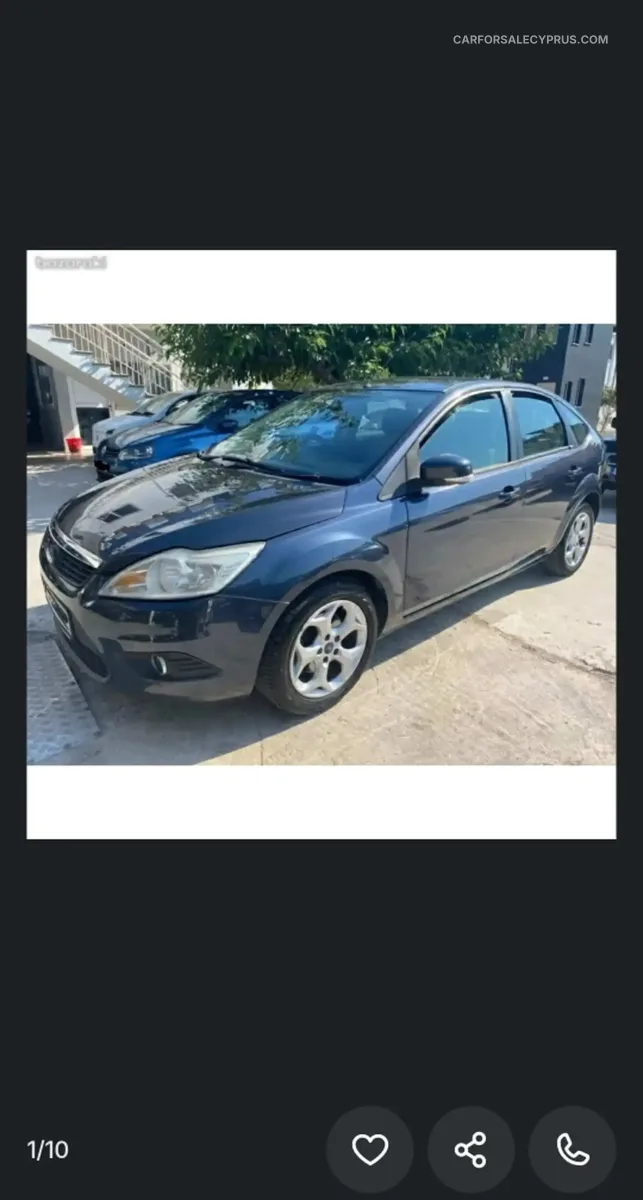Save this car to favorites
This screenshot has width=643, height=1200.
pos(370,1149)
